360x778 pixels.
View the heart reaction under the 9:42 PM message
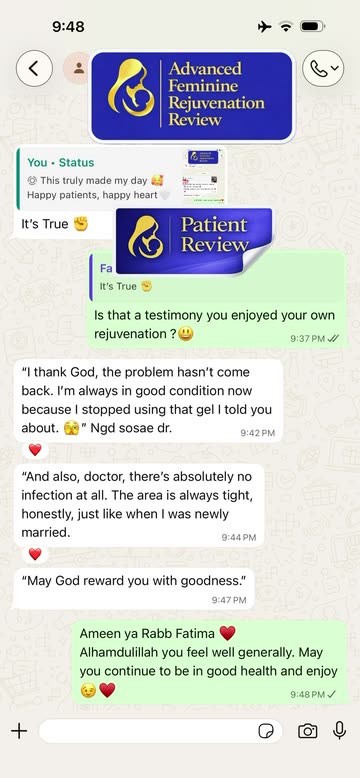(35, 450)
